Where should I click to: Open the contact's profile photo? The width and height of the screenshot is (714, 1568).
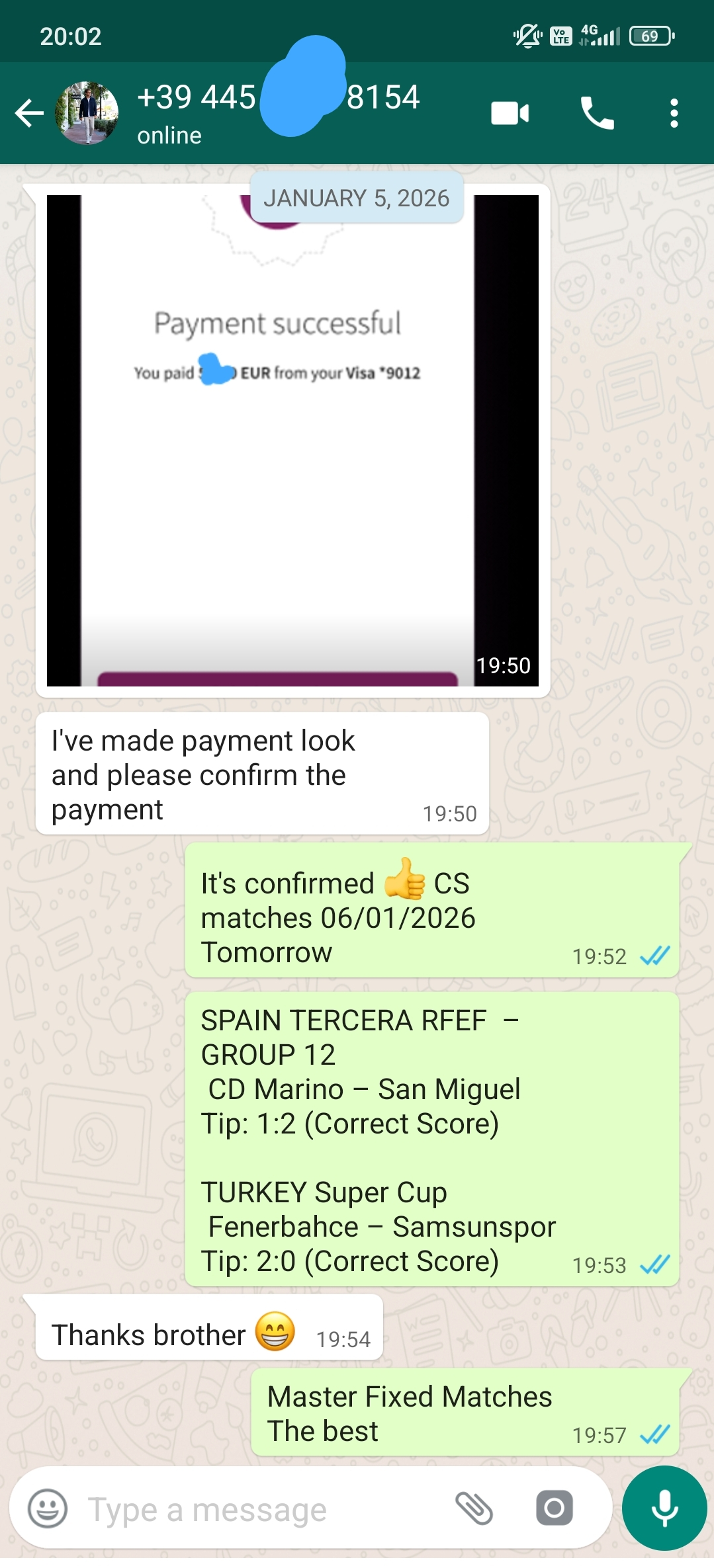[87, 113]
